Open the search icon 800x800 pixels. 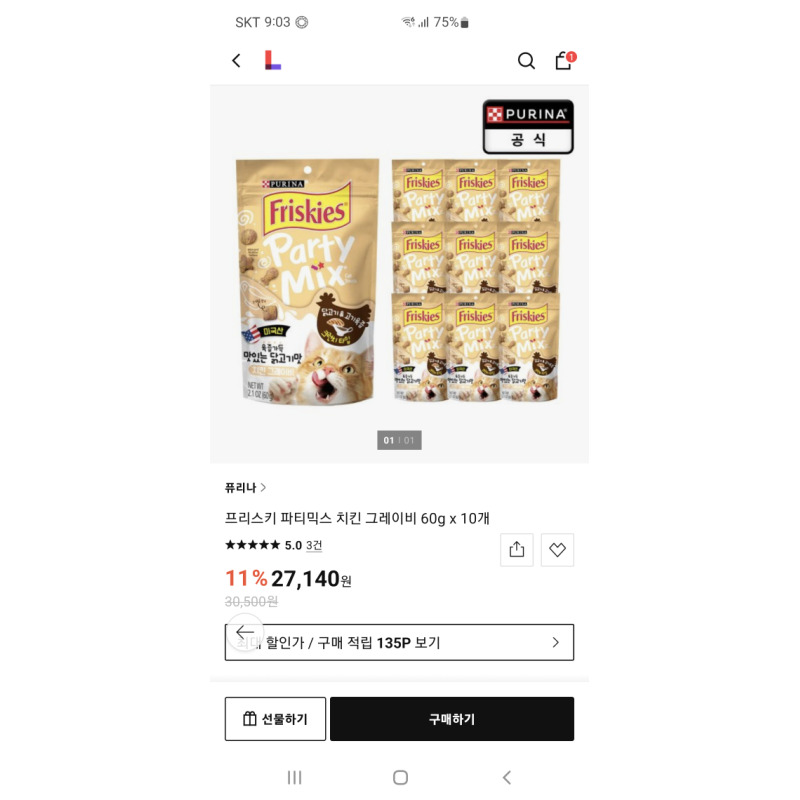pos(526,61)
